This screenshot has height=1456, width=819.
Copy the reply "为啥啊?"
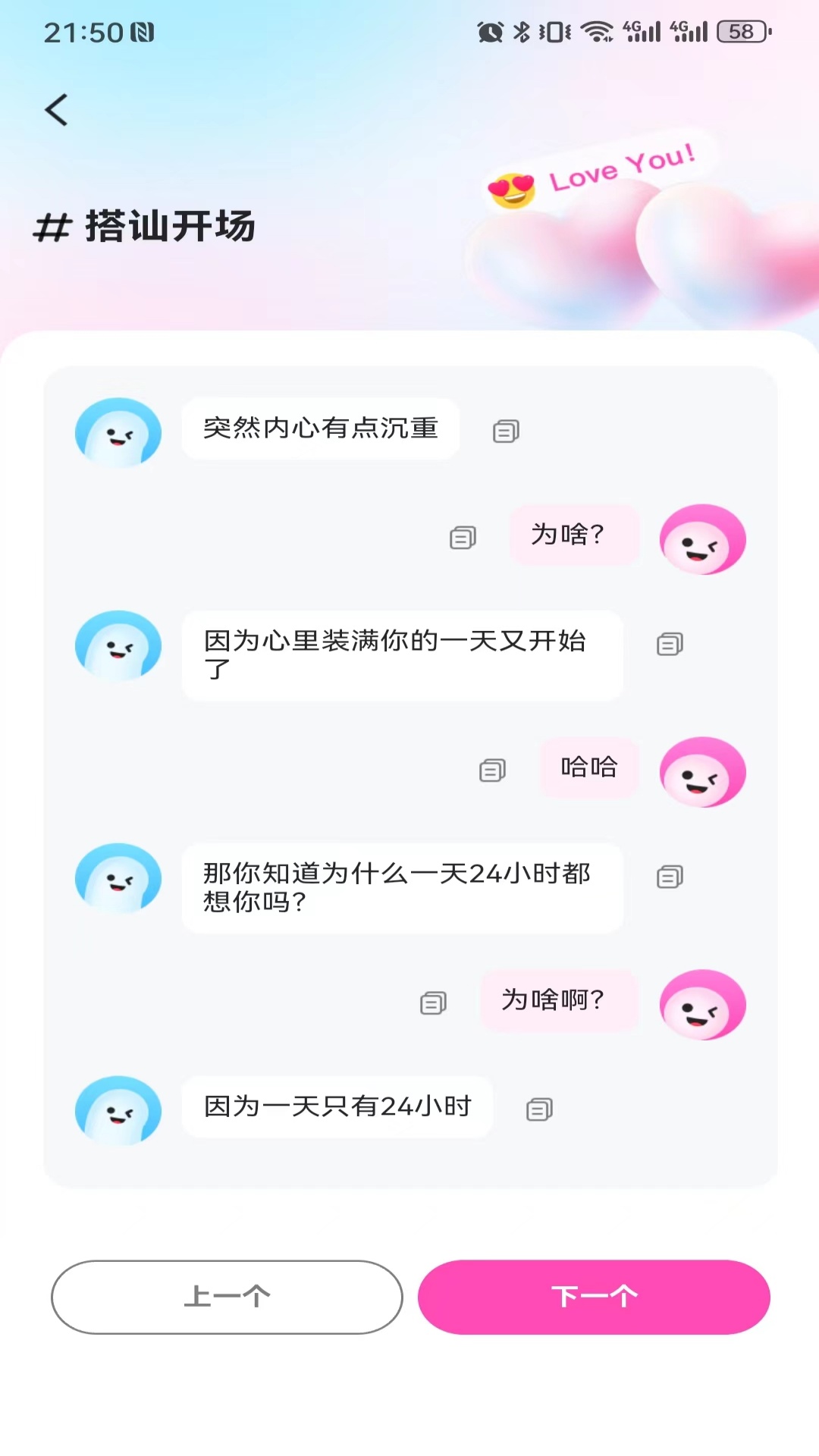point(432,1003)
